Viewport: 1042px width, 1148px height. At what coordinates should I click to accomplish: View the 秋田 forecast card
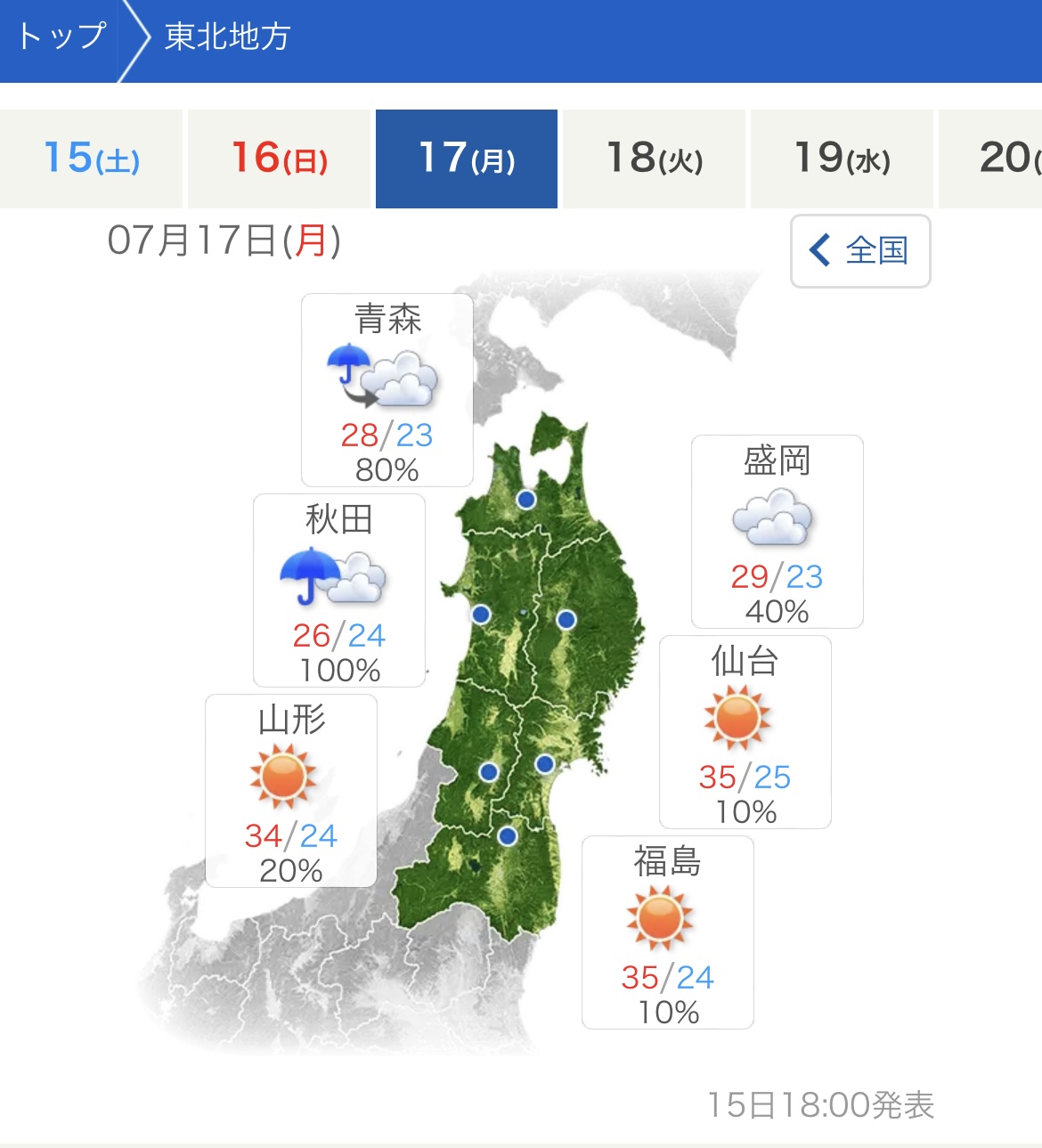coord(339,590)
